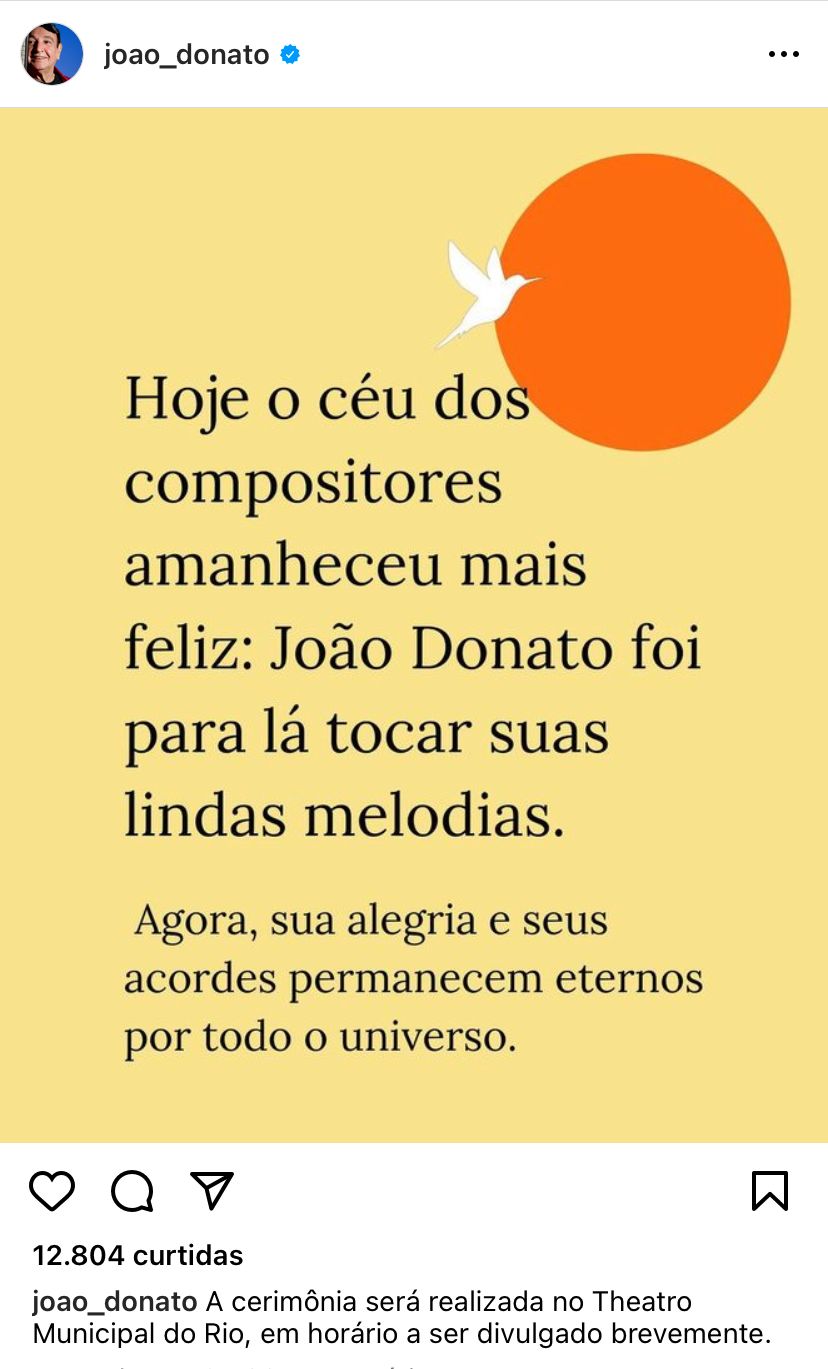828x1369 pixels.
Task: Open the joao_donato username in the header
Action: coord(186,55)
